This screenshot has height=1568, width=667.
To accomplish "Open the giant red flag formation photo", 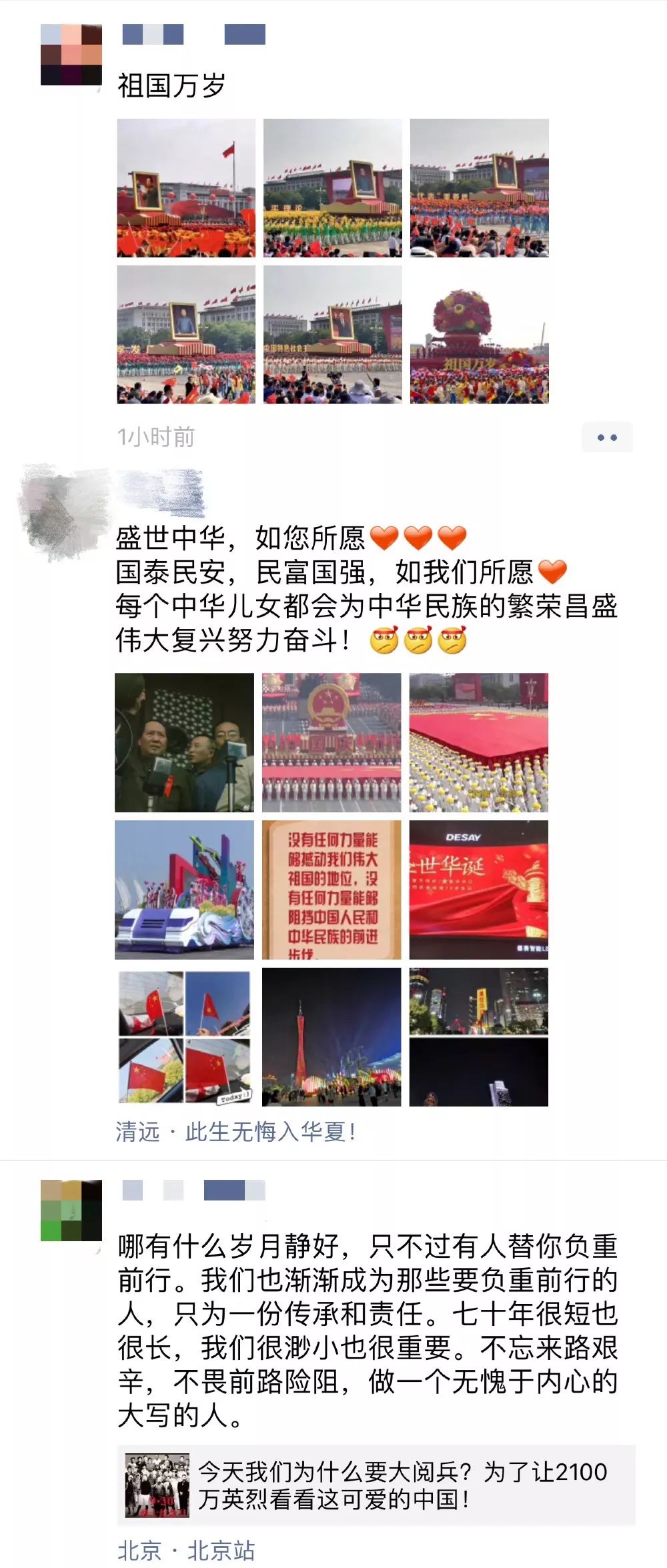I will (x=478, y=742).
